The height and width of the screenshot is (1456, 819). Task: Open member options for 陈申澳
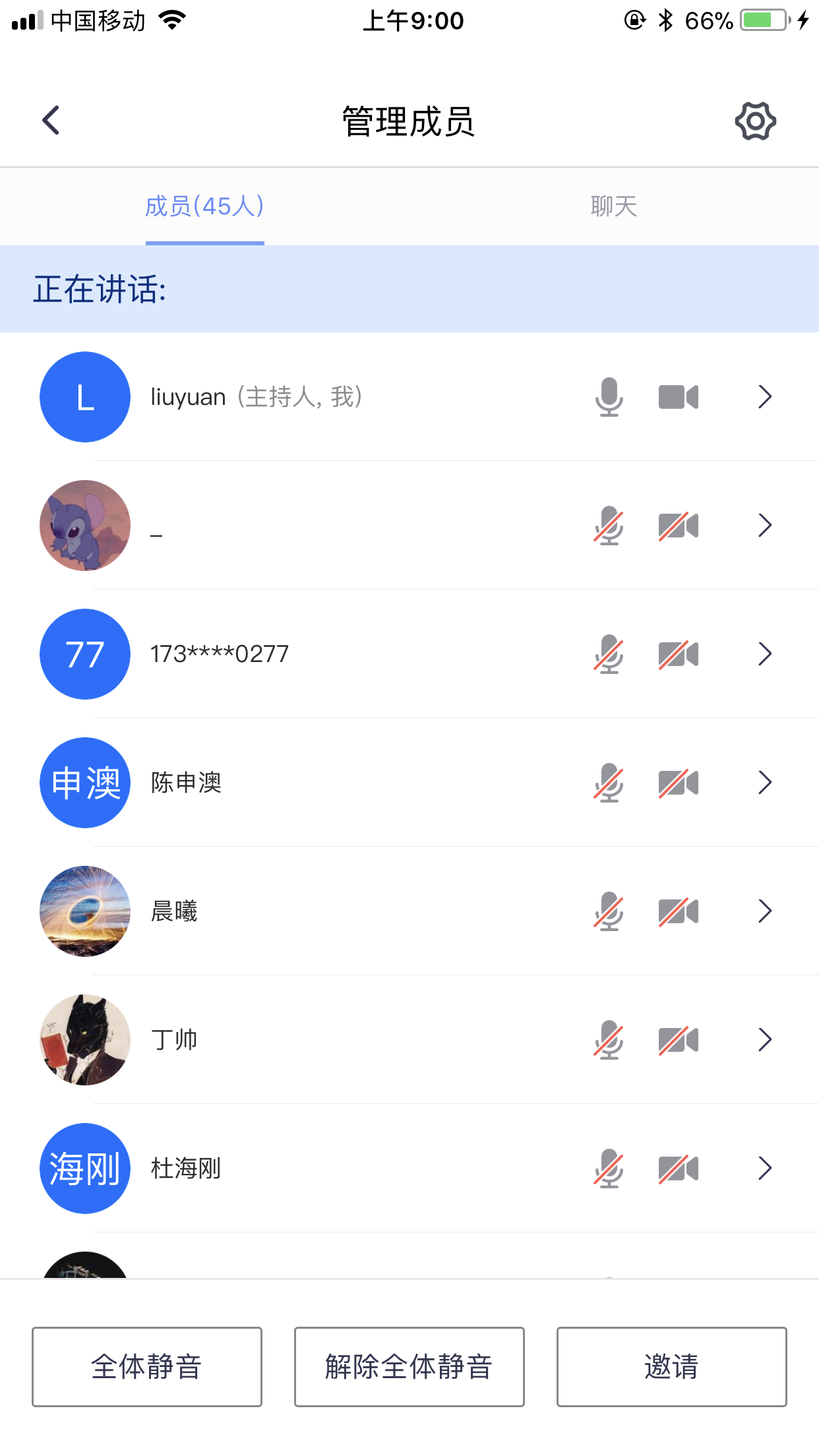point(764,783)
